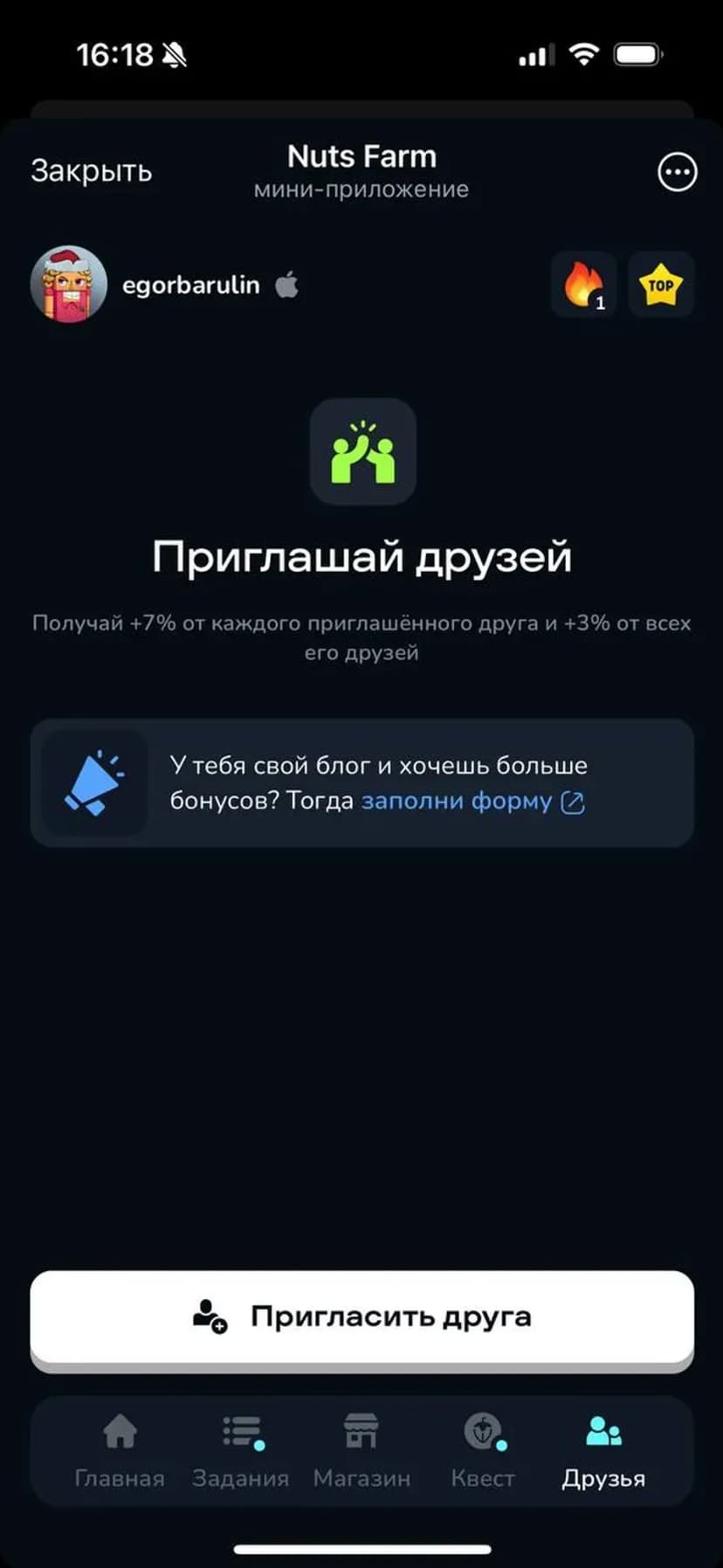Select the Квест tab
The image size is (723, 1568).
coord(482,1451)
